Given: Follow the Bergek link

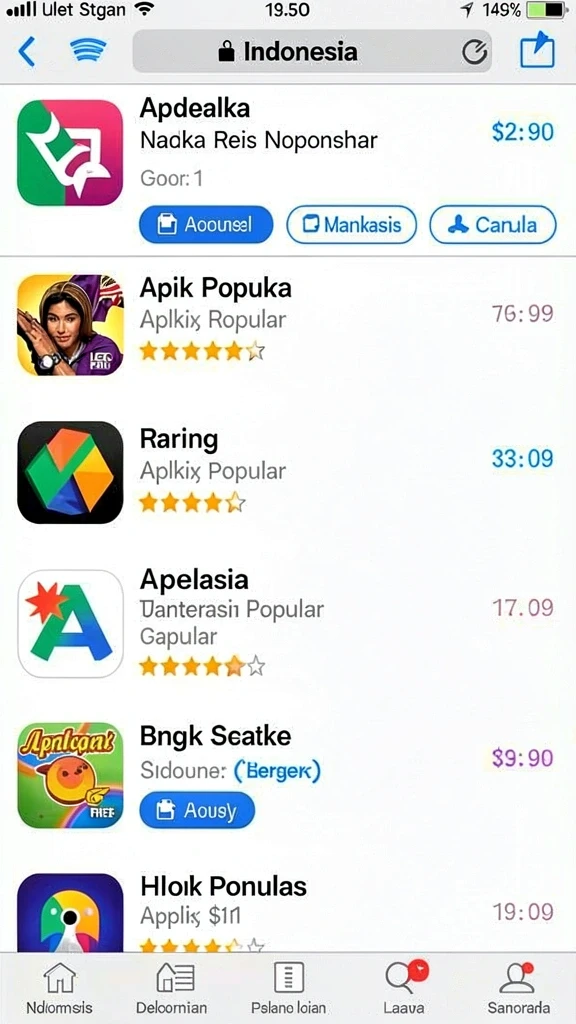Looking at the screenshot, I should click(x=277, y=771).
